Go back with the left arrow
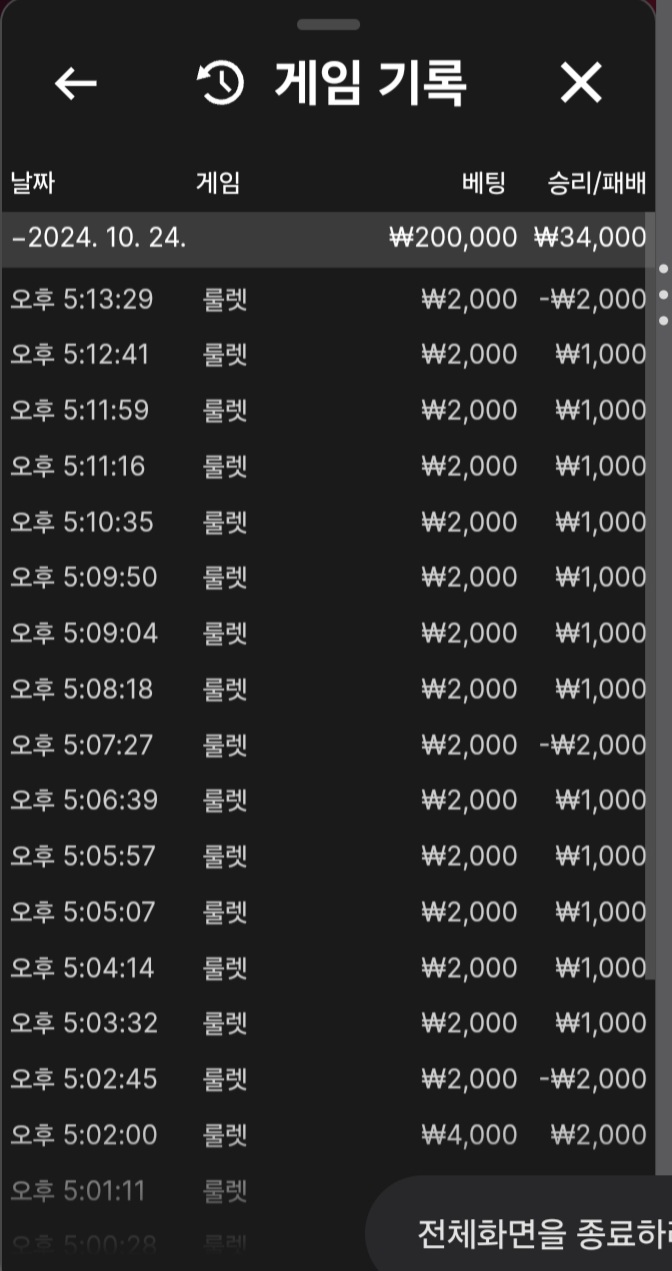 pyautogui.click(x=75, y=83)
